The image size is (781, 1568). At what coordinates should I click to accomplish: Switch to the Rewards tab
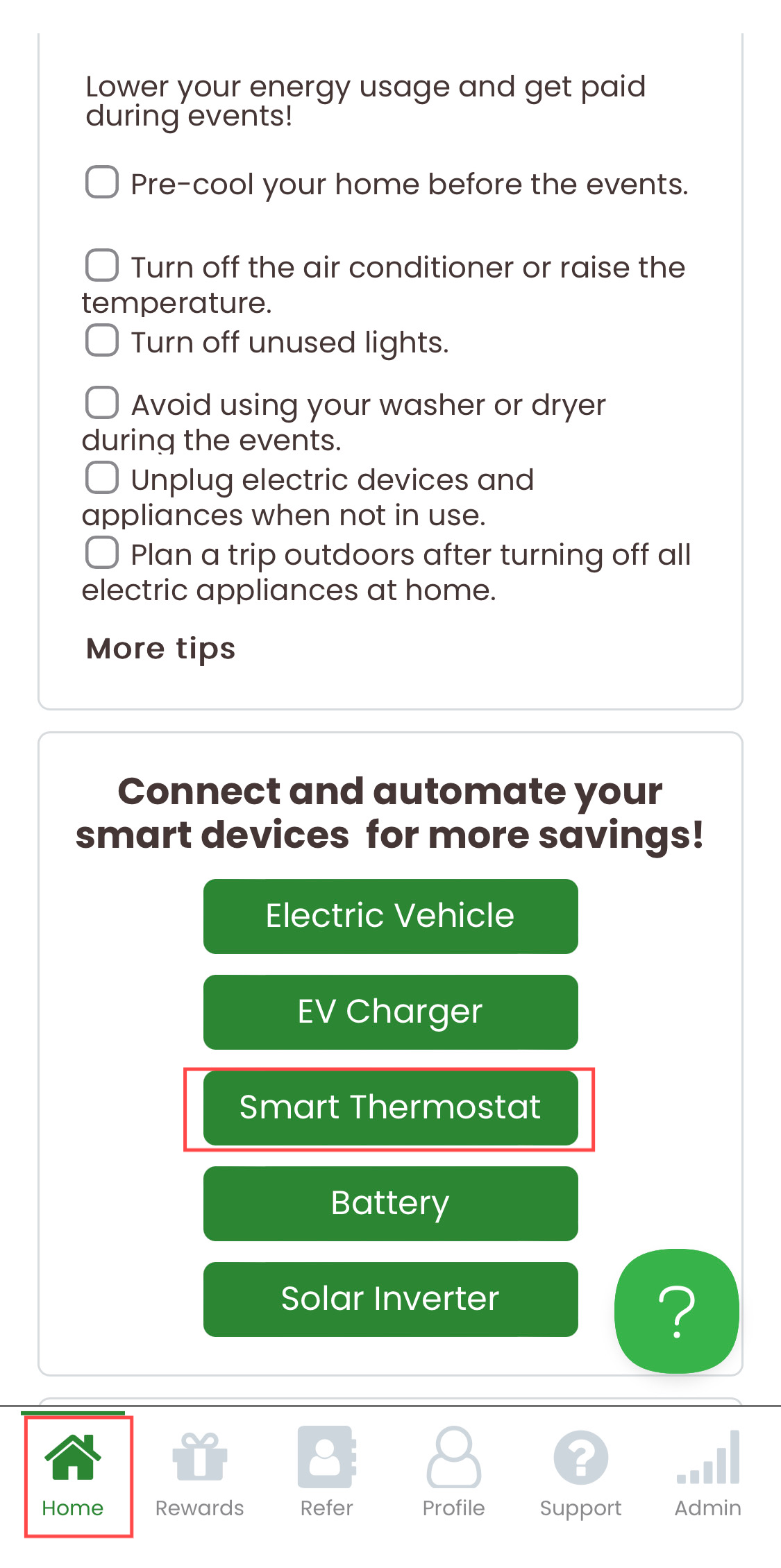point(199,1474)
